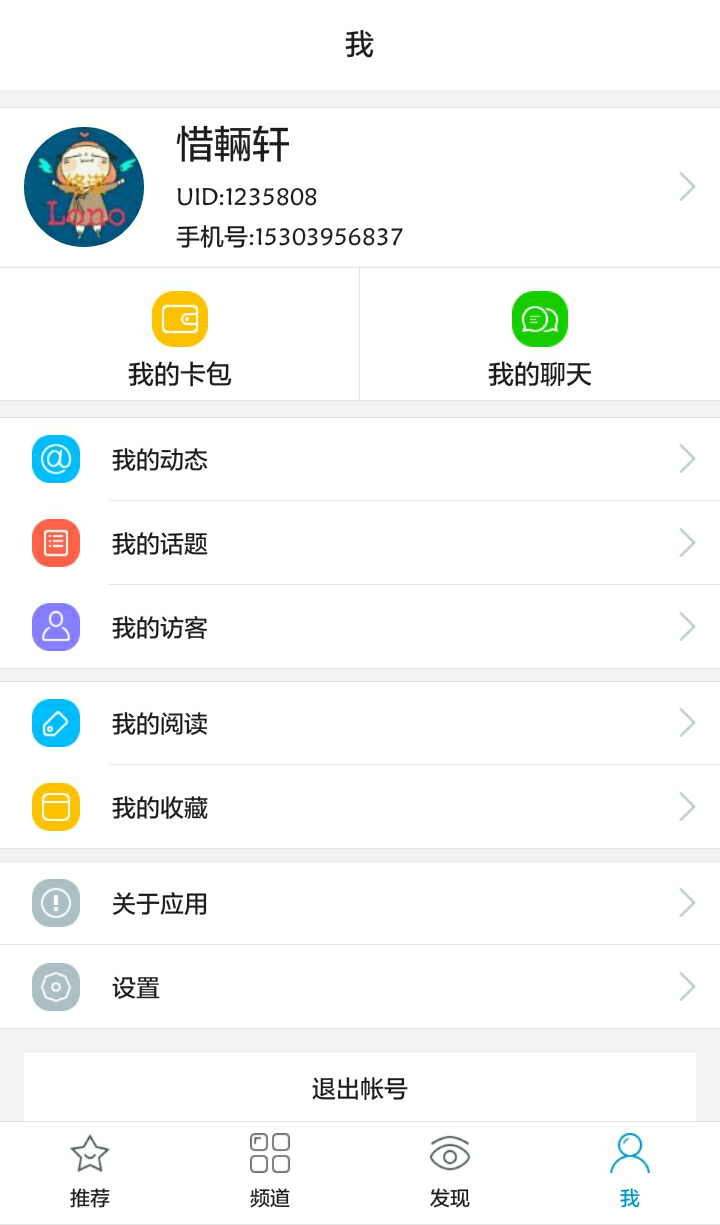Expand the profile row chevron

pos(687,186)
